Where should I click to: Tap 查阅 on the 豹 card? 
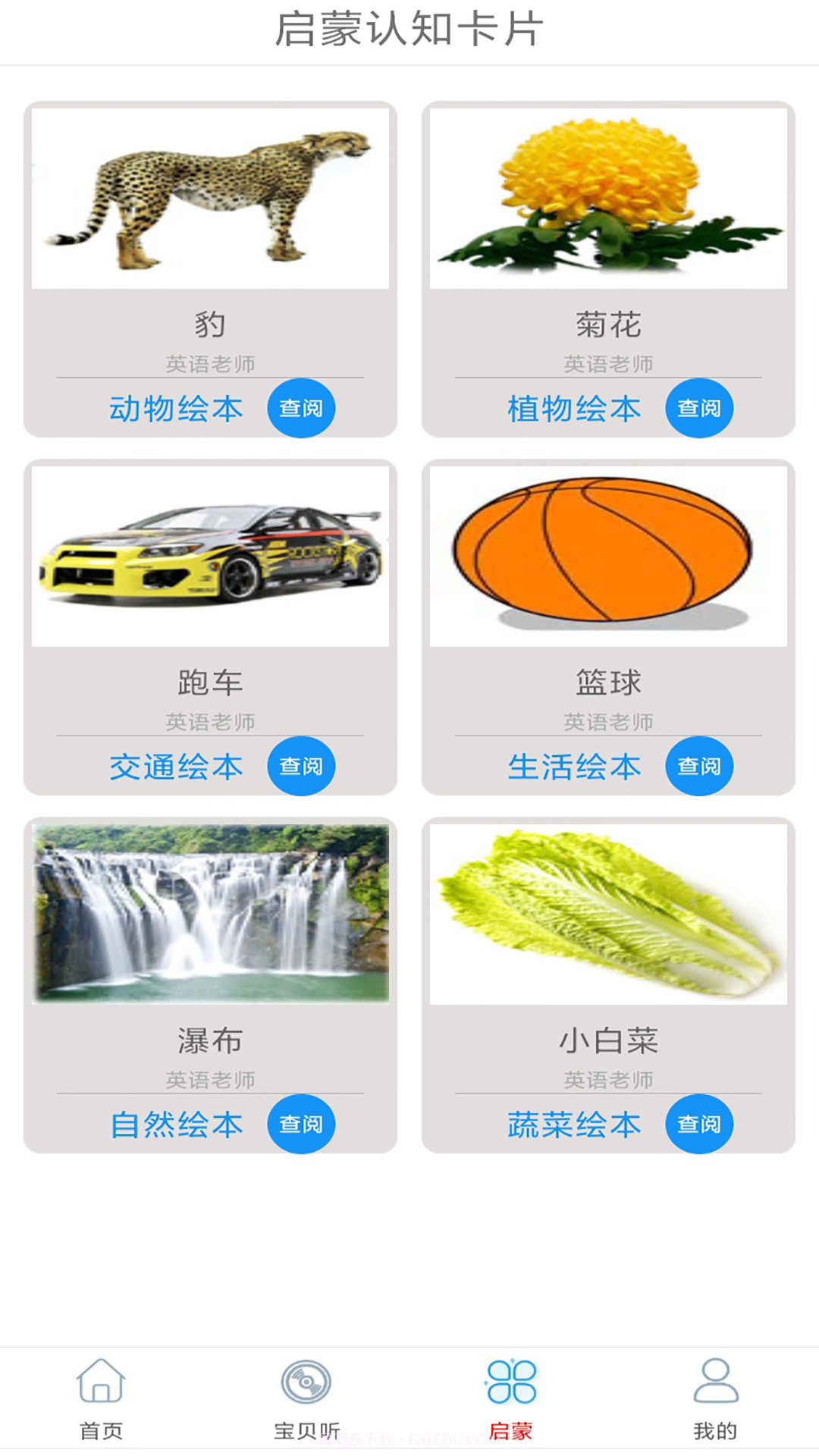click(302, 407)
